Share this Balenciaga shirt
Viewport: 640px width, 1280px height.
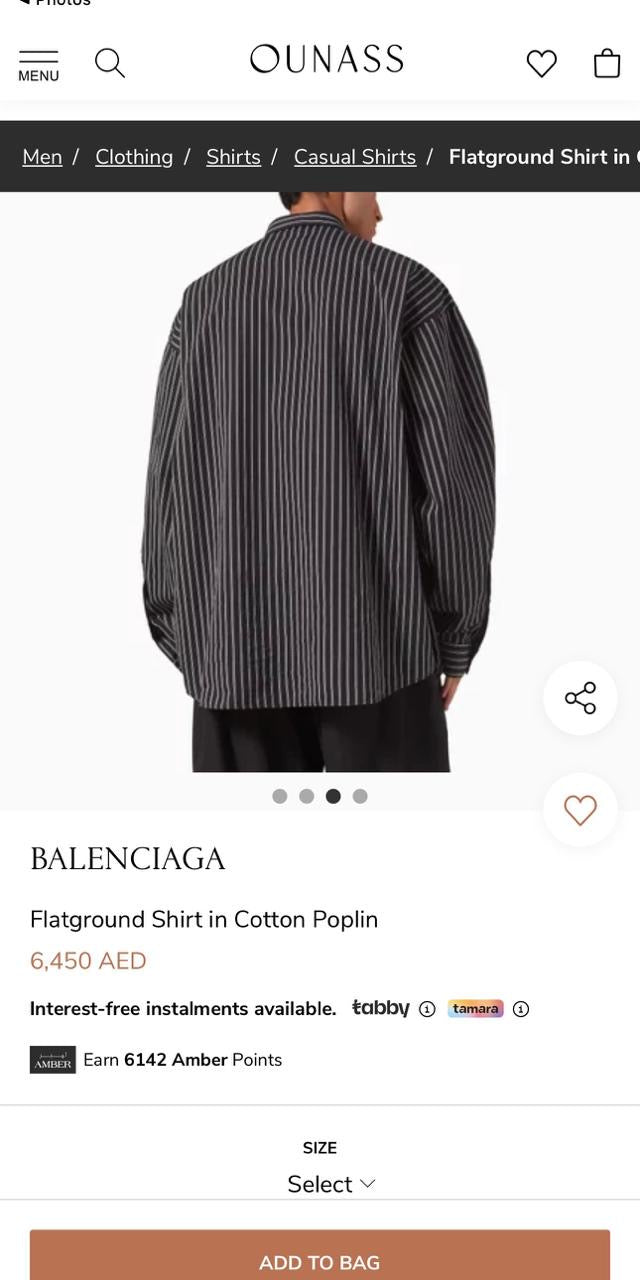(x=580, y=698)
